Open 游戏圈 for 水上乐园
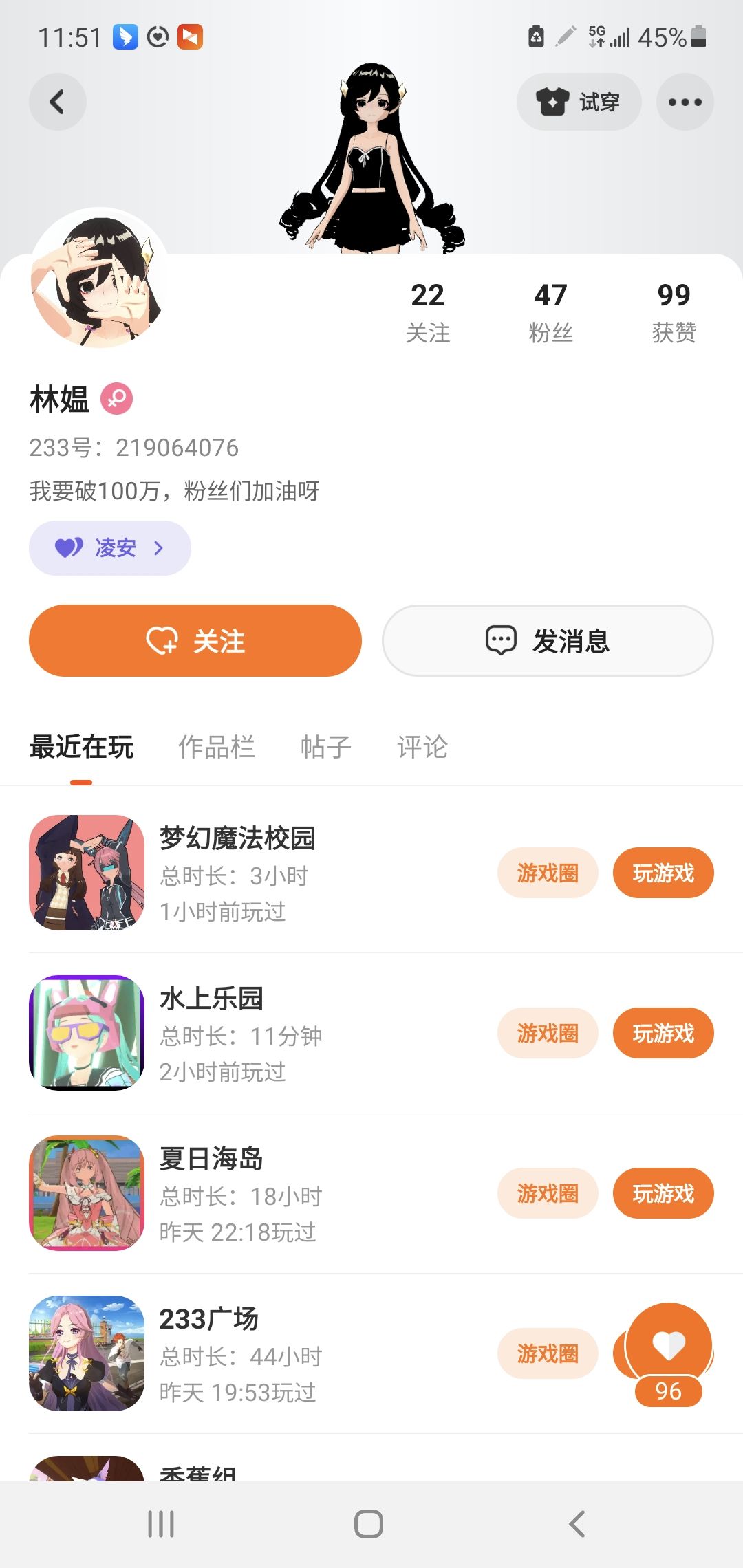The width and height of the screenshot is (743, 1568). (548, 1033)
